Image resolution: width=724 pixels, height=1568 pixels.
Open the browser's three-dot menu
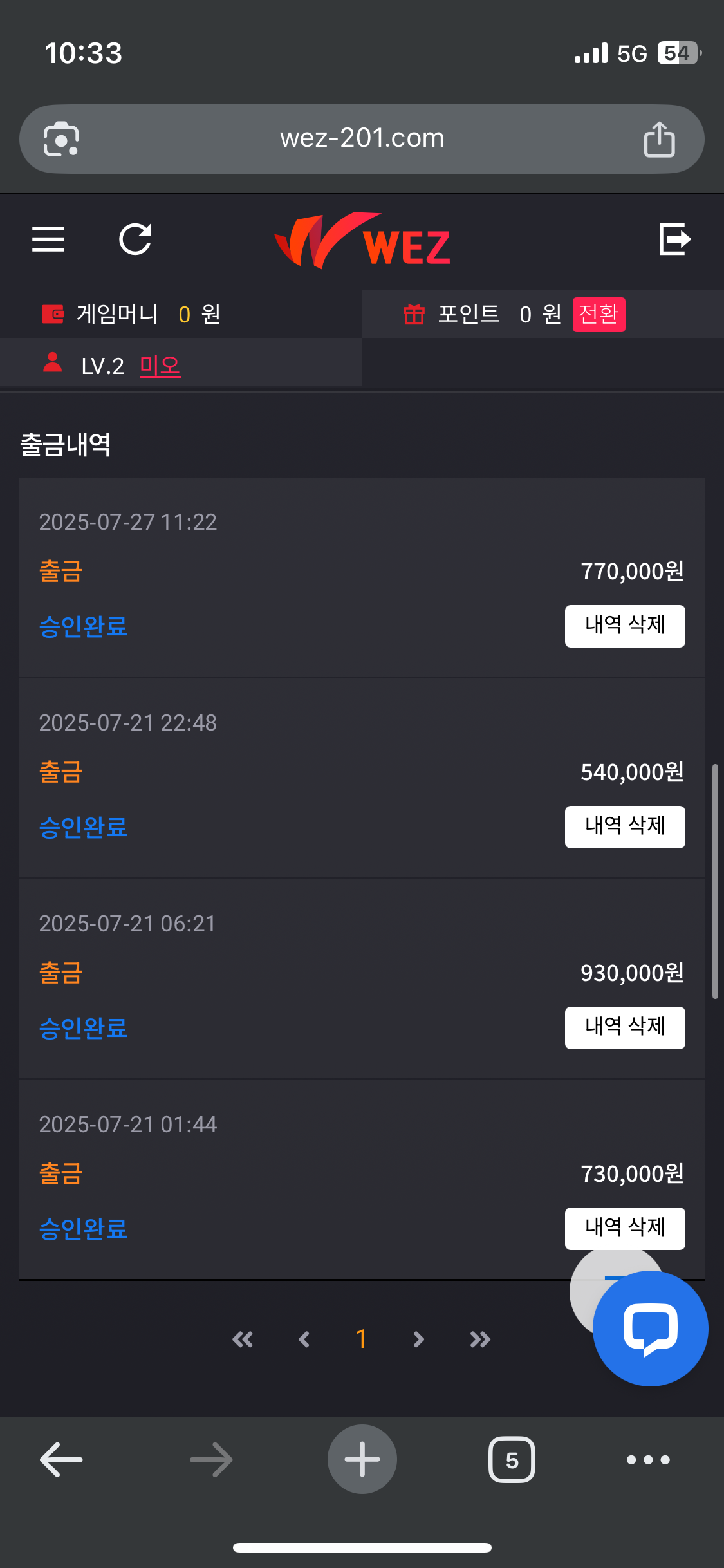point(648,1460)
